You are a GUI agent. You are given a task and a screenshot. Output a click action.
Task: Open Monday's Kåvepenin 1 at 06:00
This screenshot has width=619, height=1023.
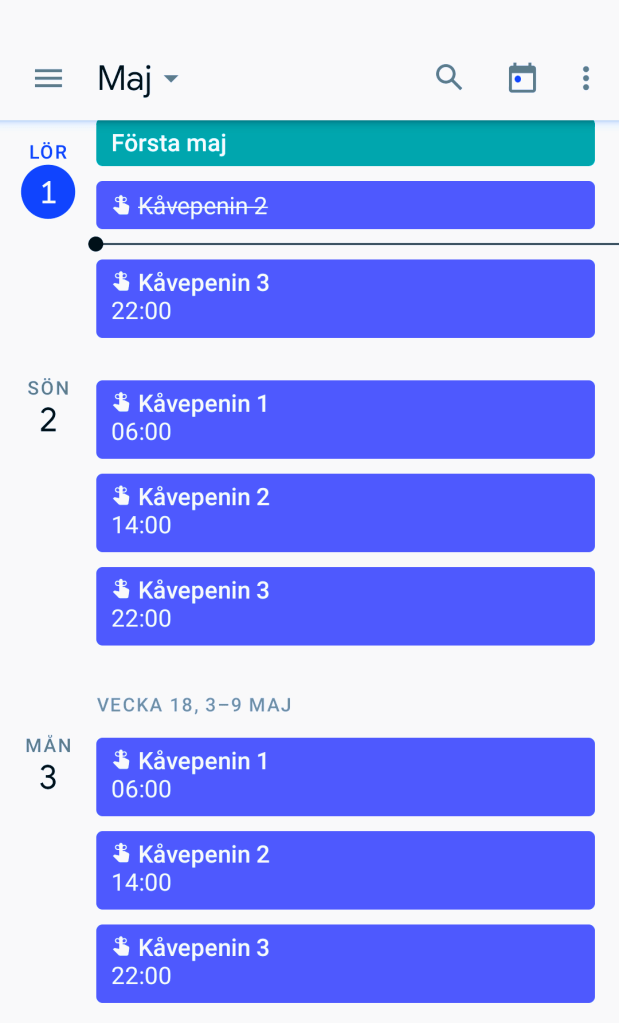(x=345, y=776)
